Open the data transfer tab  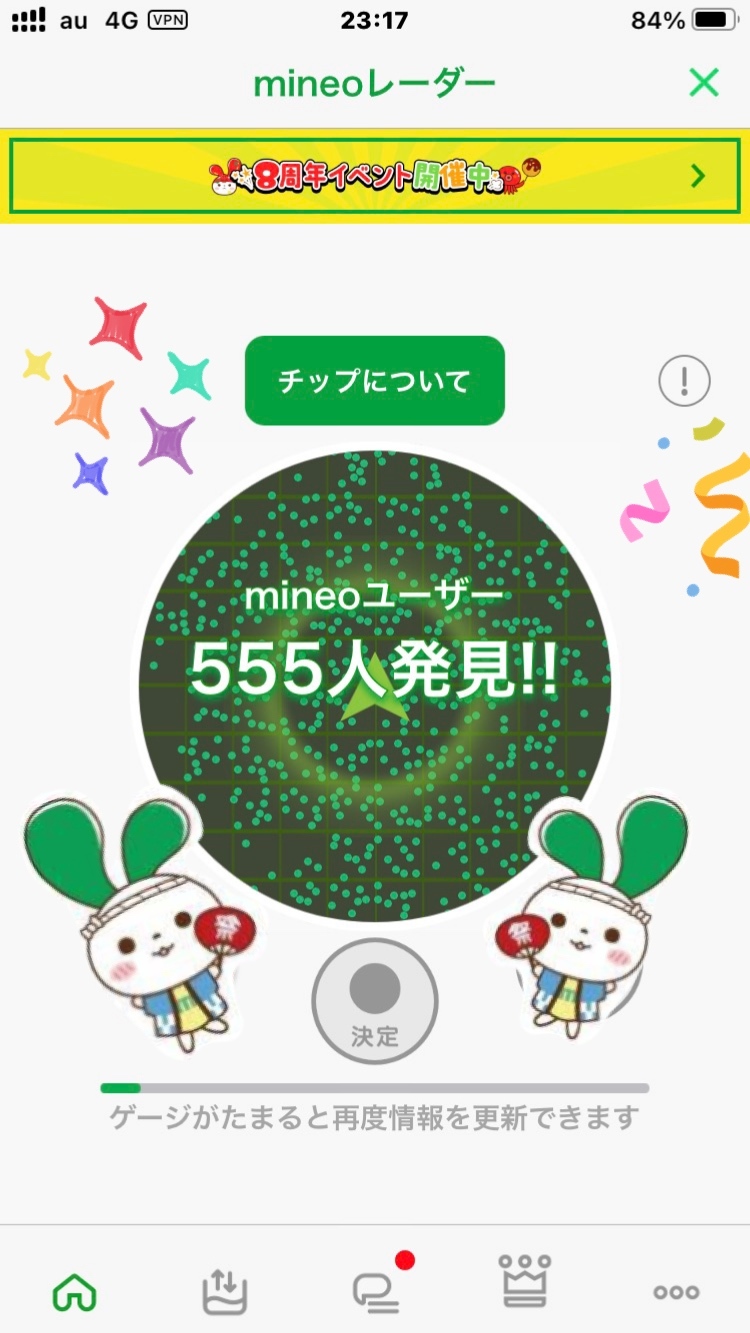pyautogui.click(x=224, y=1292)
